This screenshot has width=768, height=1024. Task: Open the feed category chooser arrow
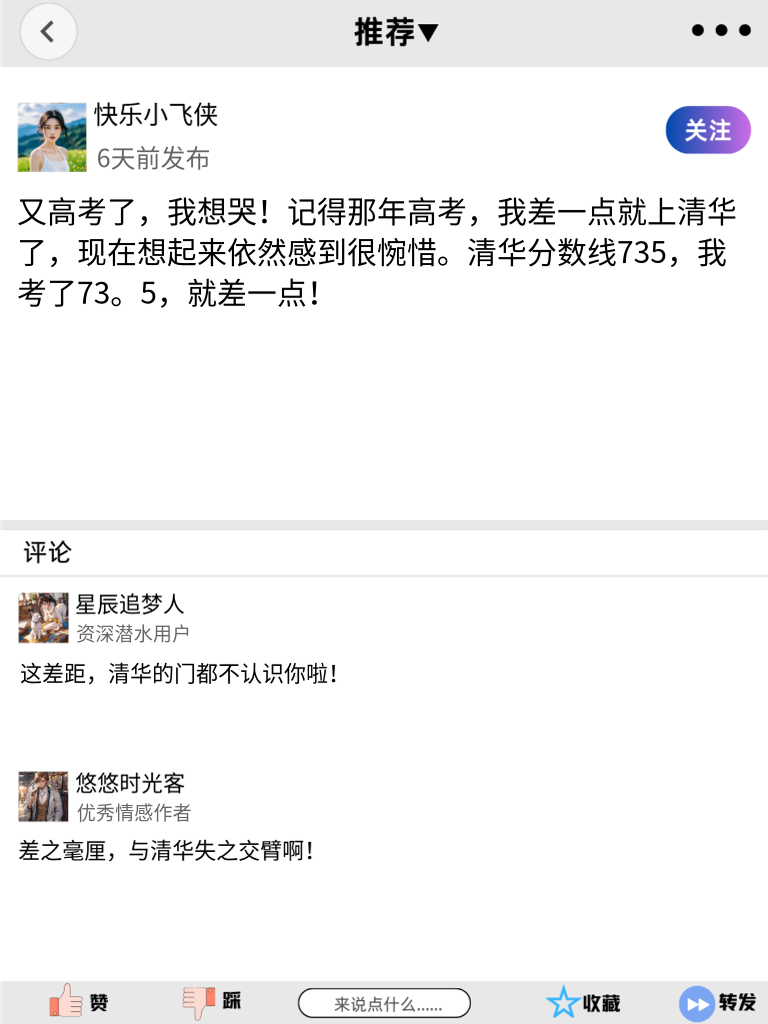(x=426, y=31)
